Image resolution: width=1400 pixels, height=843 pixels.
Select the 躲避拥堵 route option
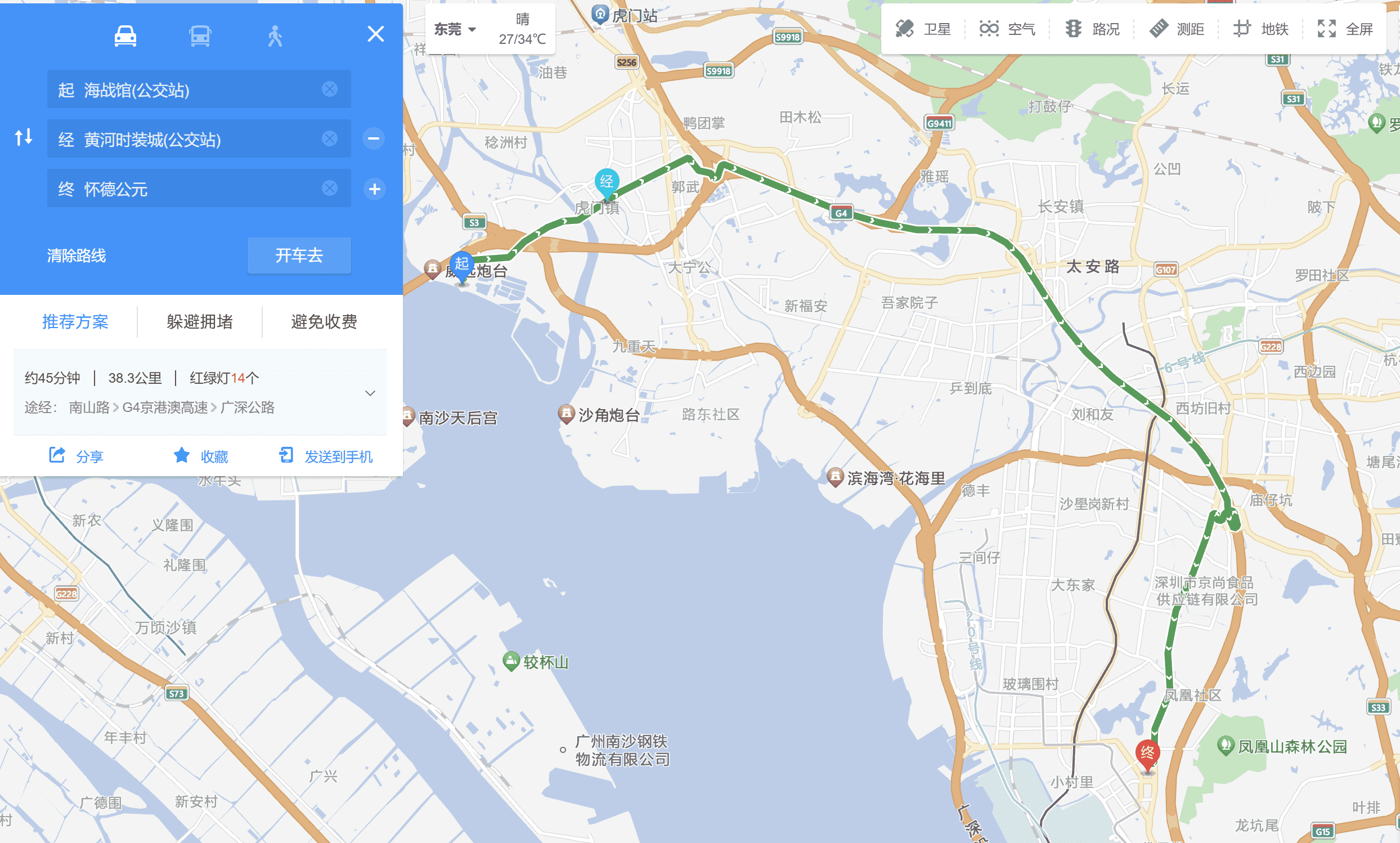tap(199, 321)
